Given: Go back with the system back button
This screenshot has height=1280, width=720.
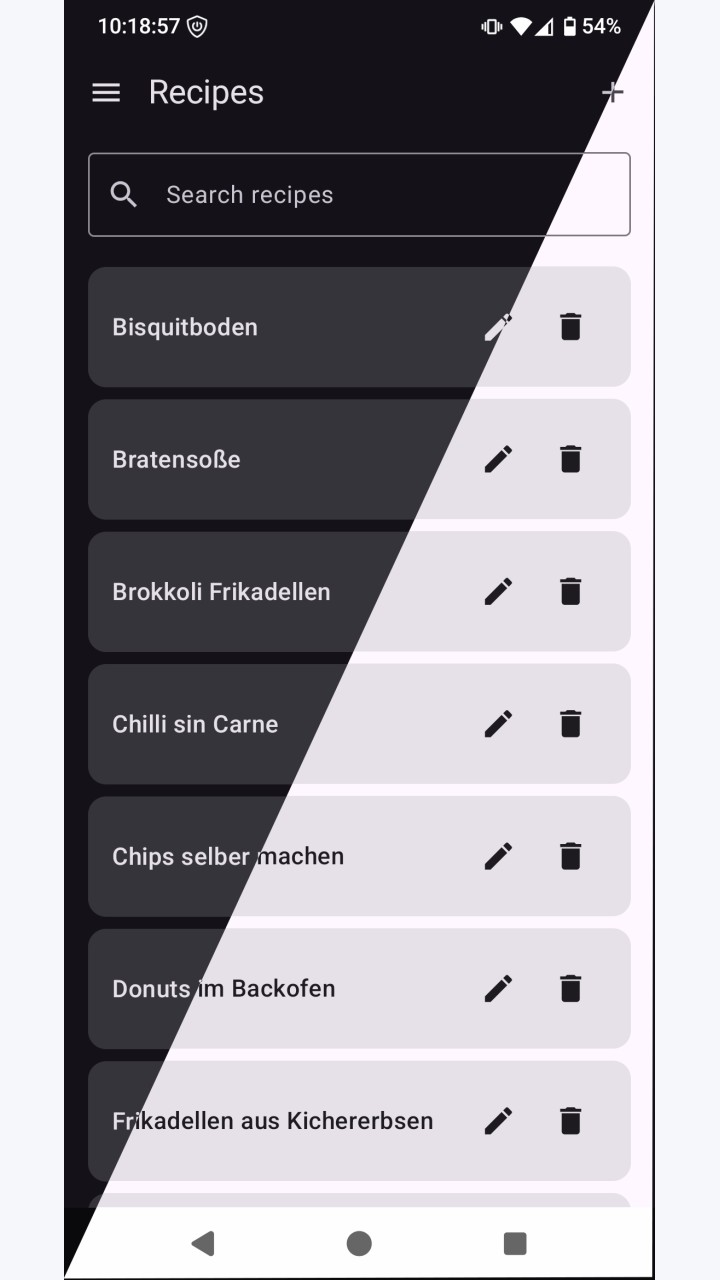Looking at the screenshot, I should 203,1243.
